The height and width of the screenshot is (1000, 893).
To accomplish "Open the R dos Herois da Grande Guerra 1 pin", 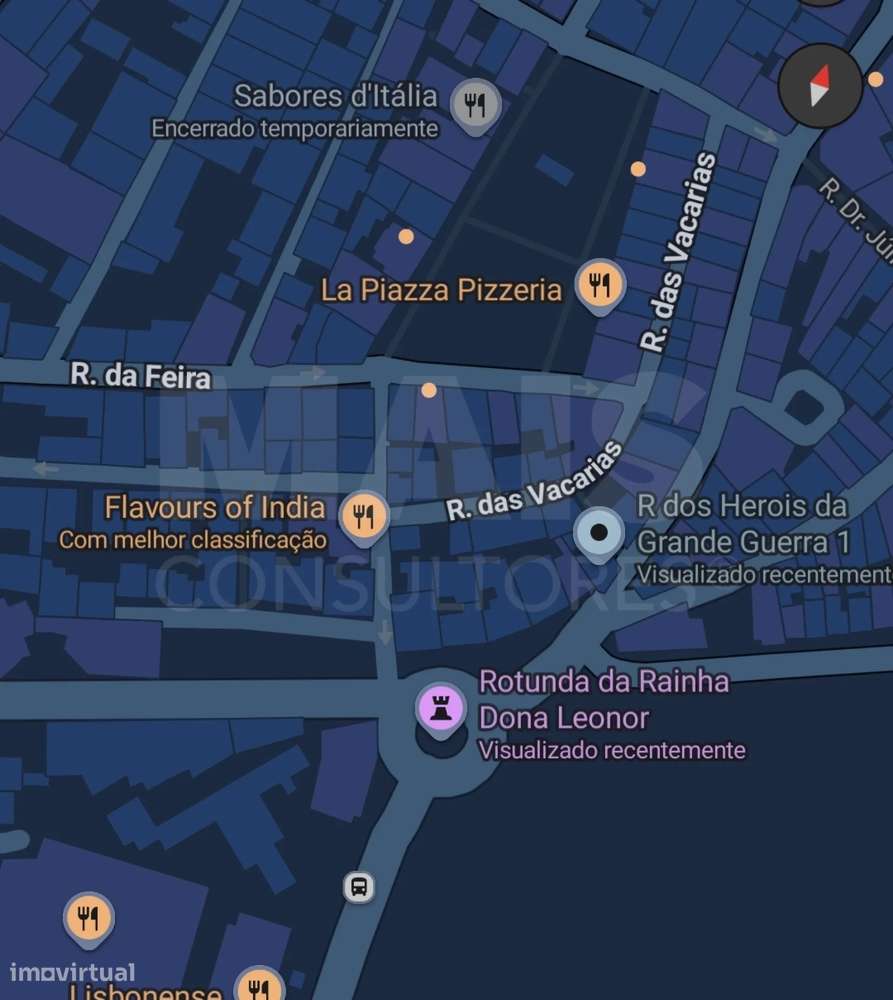I will (598, 533).
